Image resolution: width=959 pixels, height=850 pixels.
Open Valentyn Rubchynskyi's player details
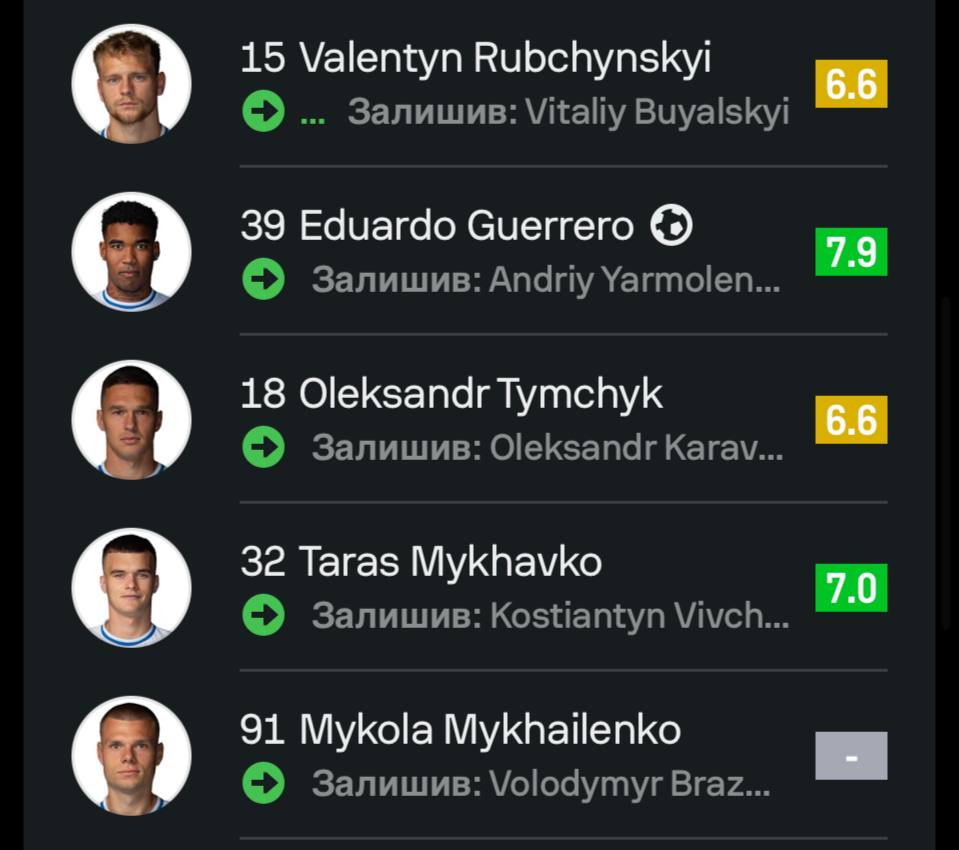(x=475, y=60)
